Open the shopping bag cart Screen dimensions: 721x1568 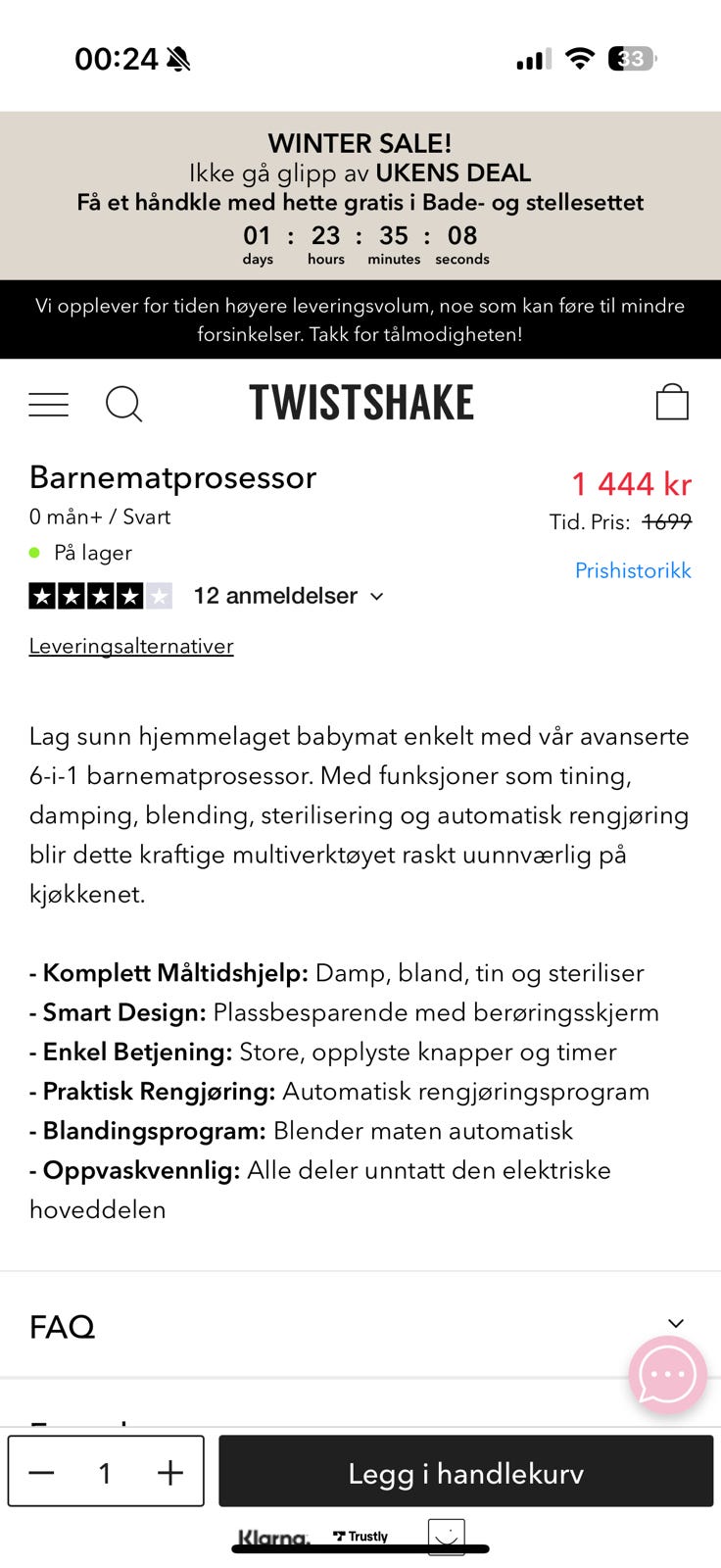coord(672,401)
